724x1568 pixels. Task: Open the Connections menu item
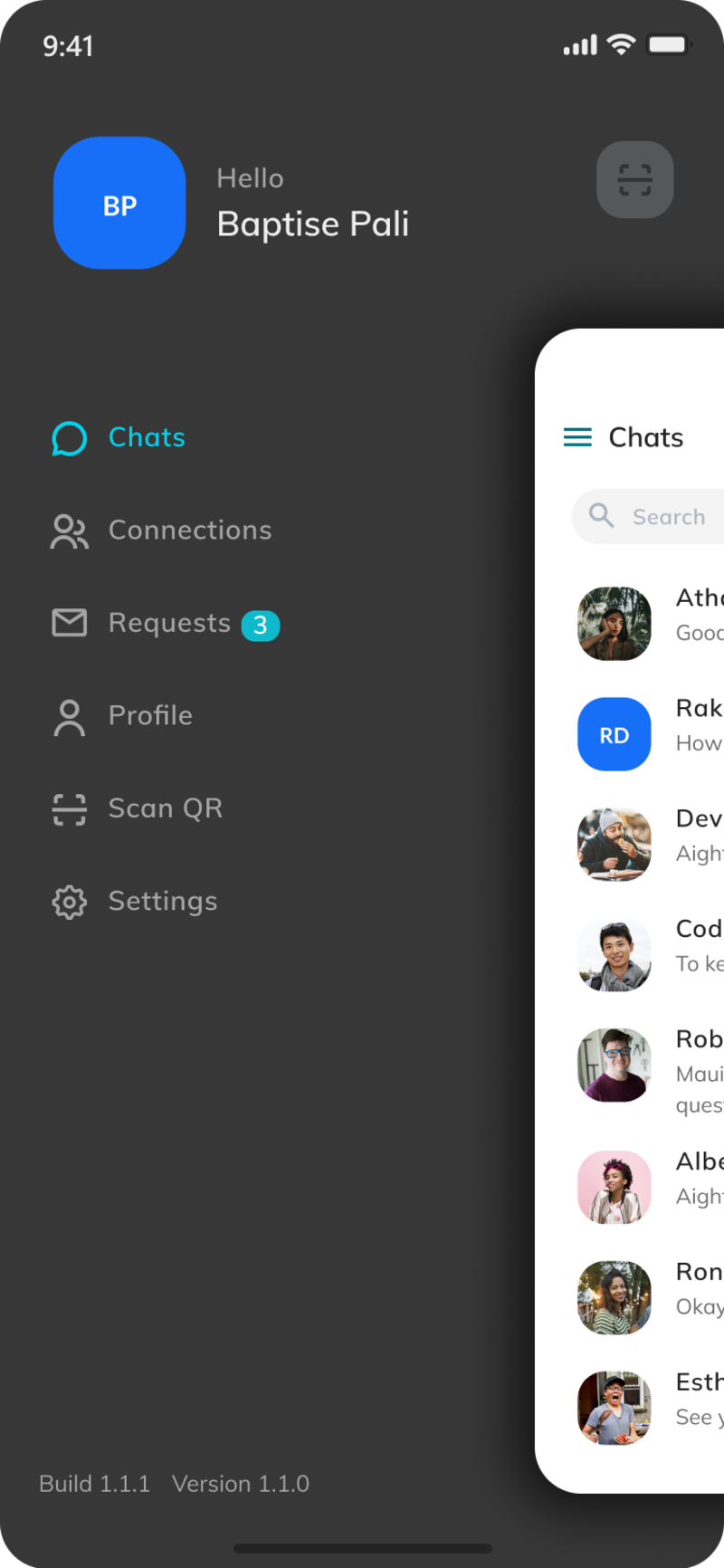tap(188, 531)
